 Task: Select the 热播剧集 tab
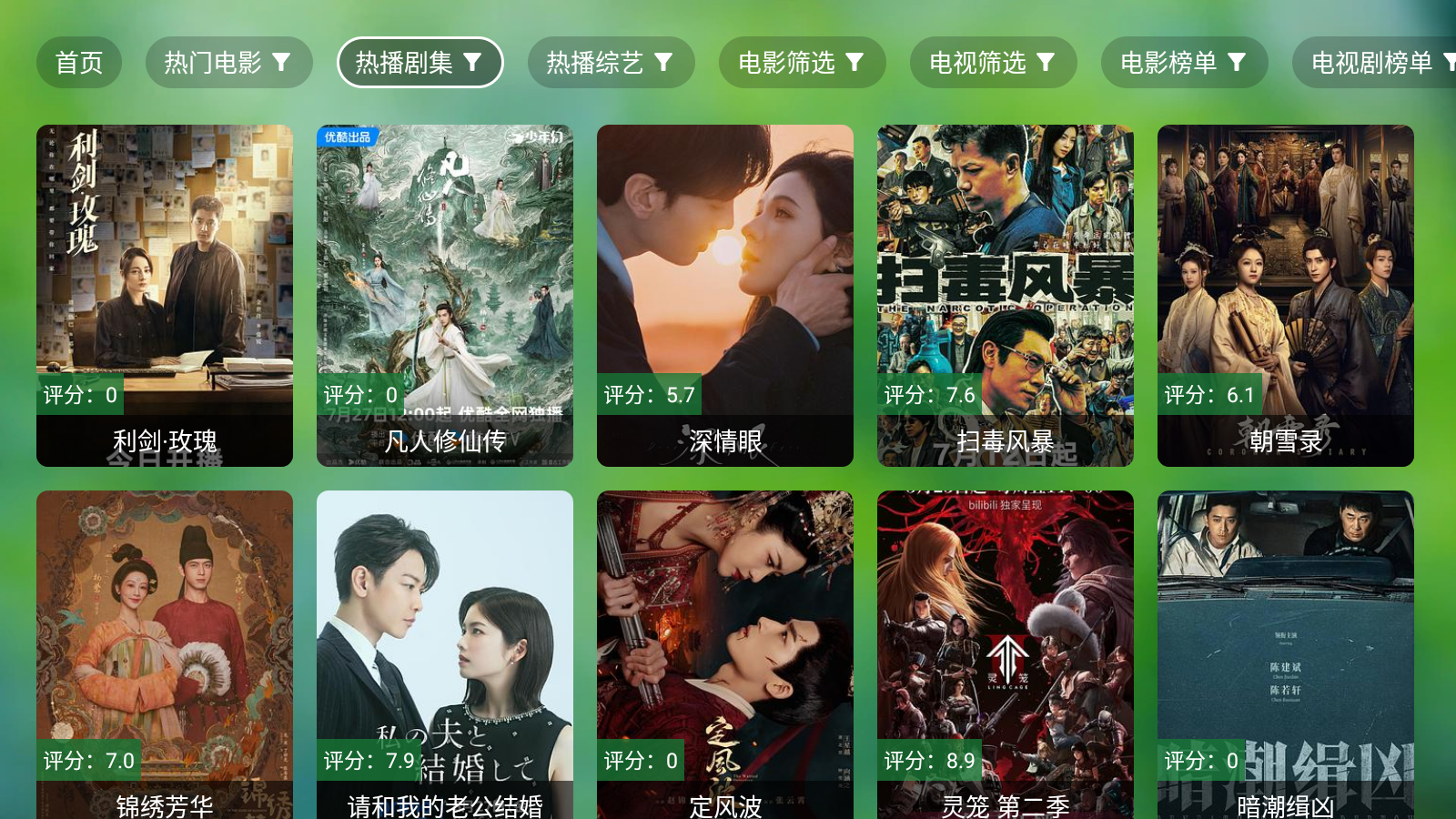pyautogui.click(x=420, y=63)
